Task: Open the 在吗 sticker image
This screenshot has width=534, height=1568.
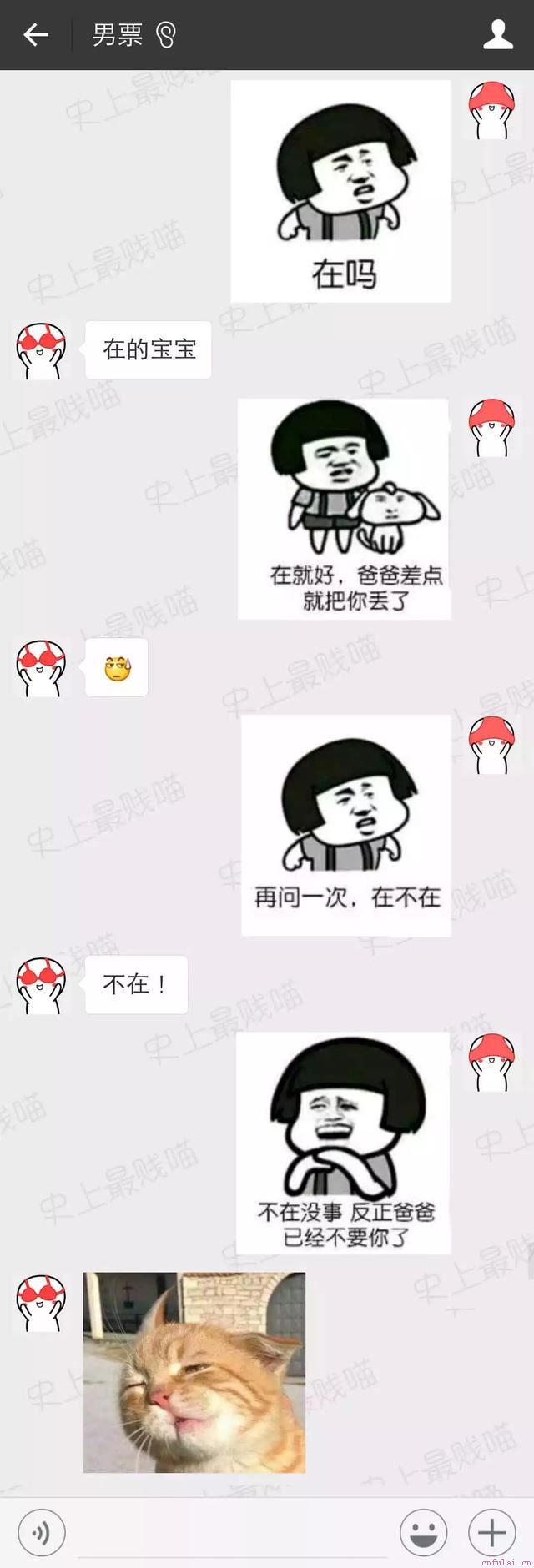Action: pyautogui.click(x=340, y=191)
